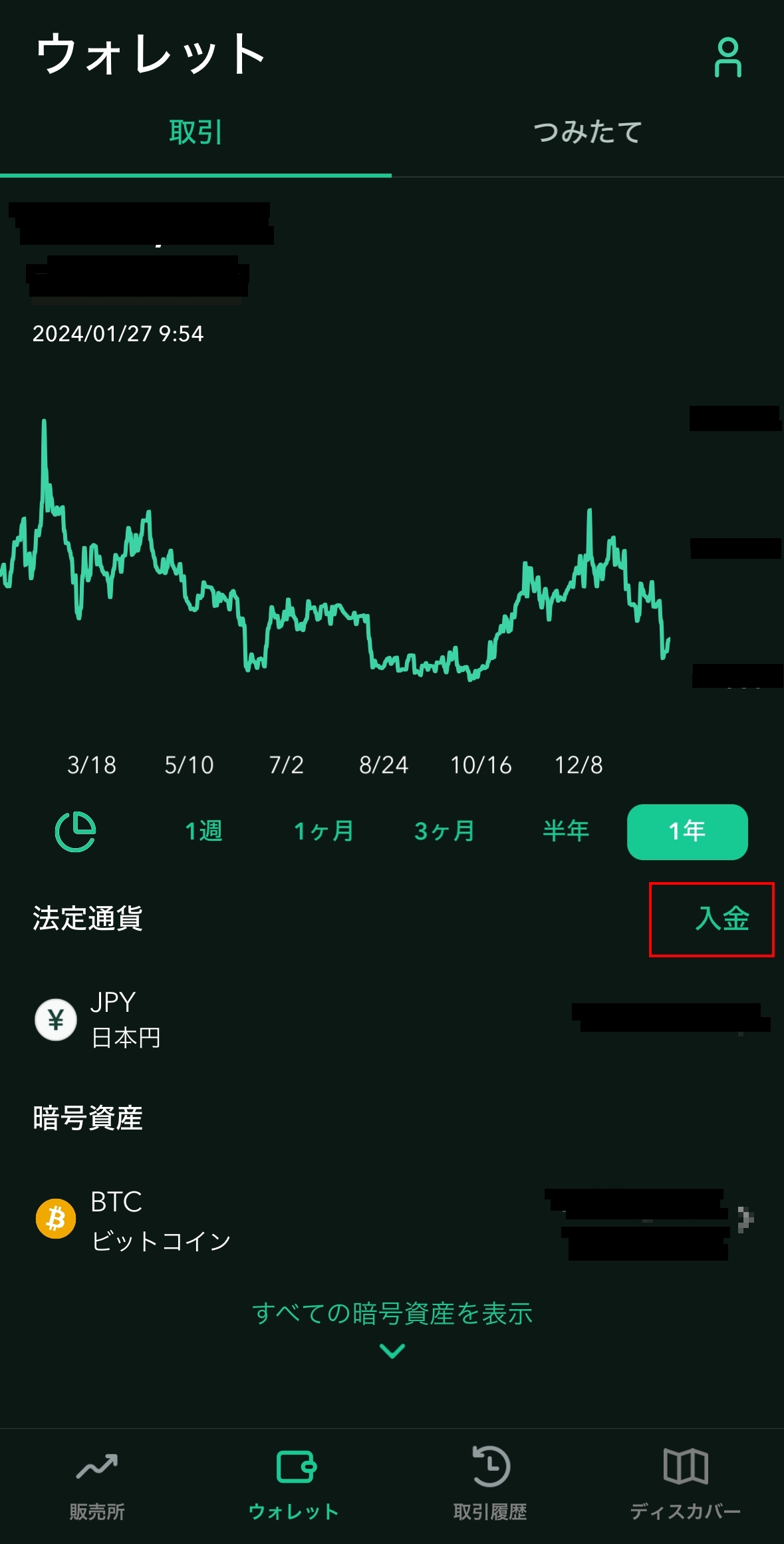784x1544 pixels.
Task: Expand すべての暗号資産を表示
Action: pyautogui.click(x=392, y=1322)
